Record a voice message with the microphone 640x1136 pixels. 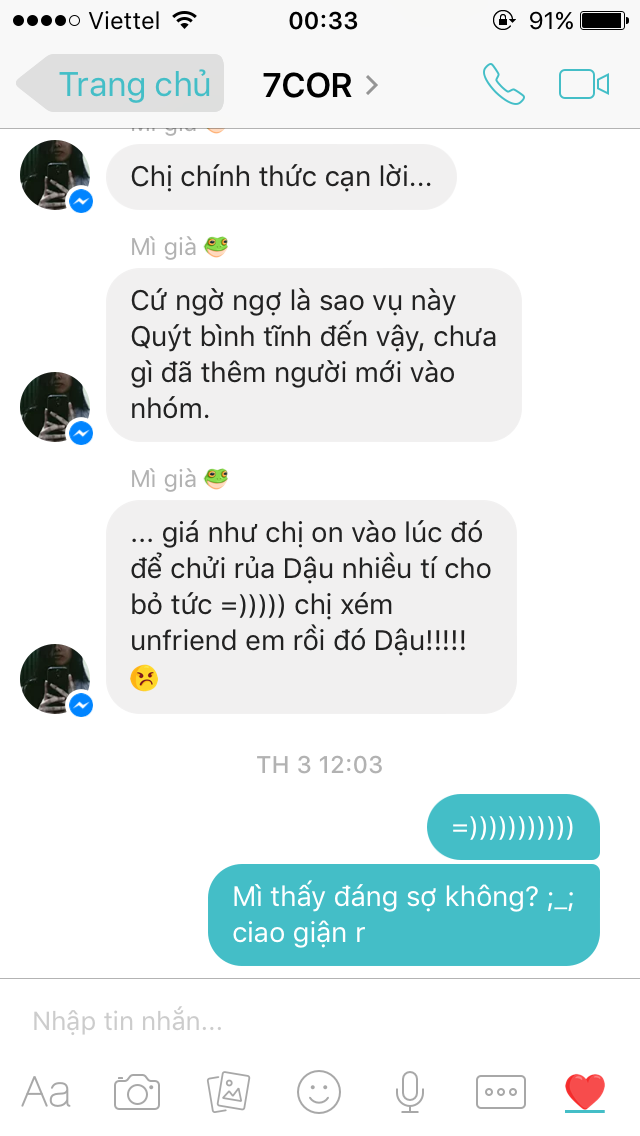[x=410, y=1092]
